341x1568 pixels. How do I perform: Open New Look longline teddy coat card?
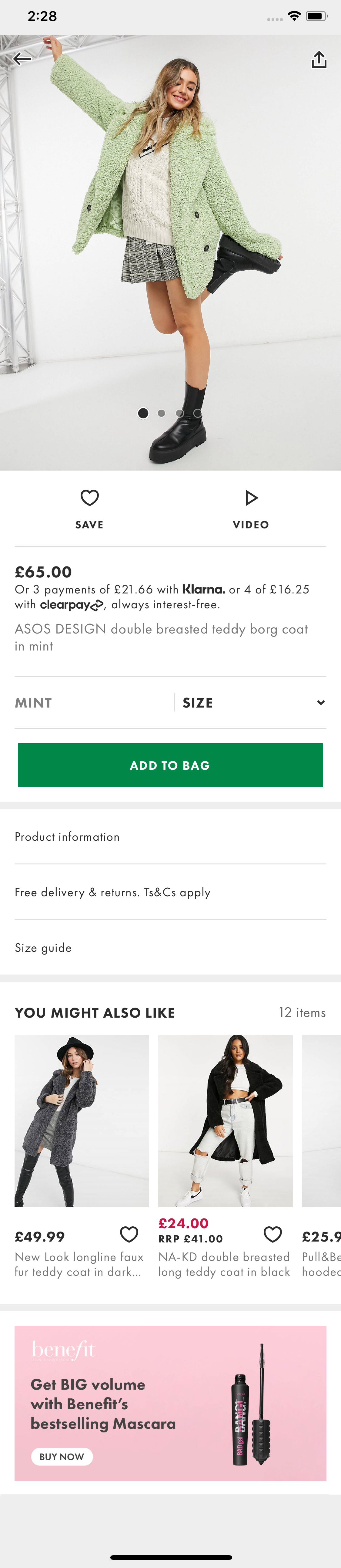coord(82,1120)
